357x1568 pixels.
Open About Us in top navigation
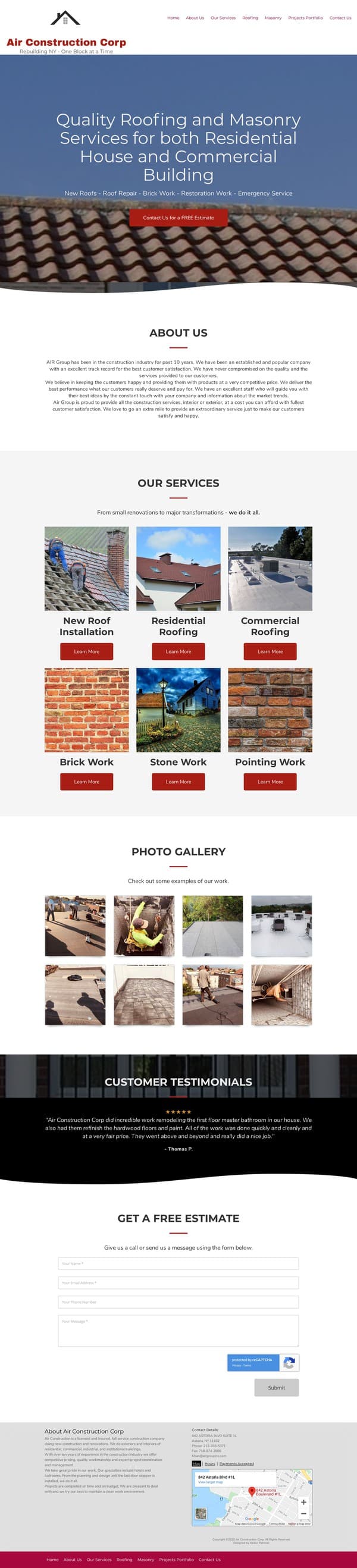[x=195, y=18]
